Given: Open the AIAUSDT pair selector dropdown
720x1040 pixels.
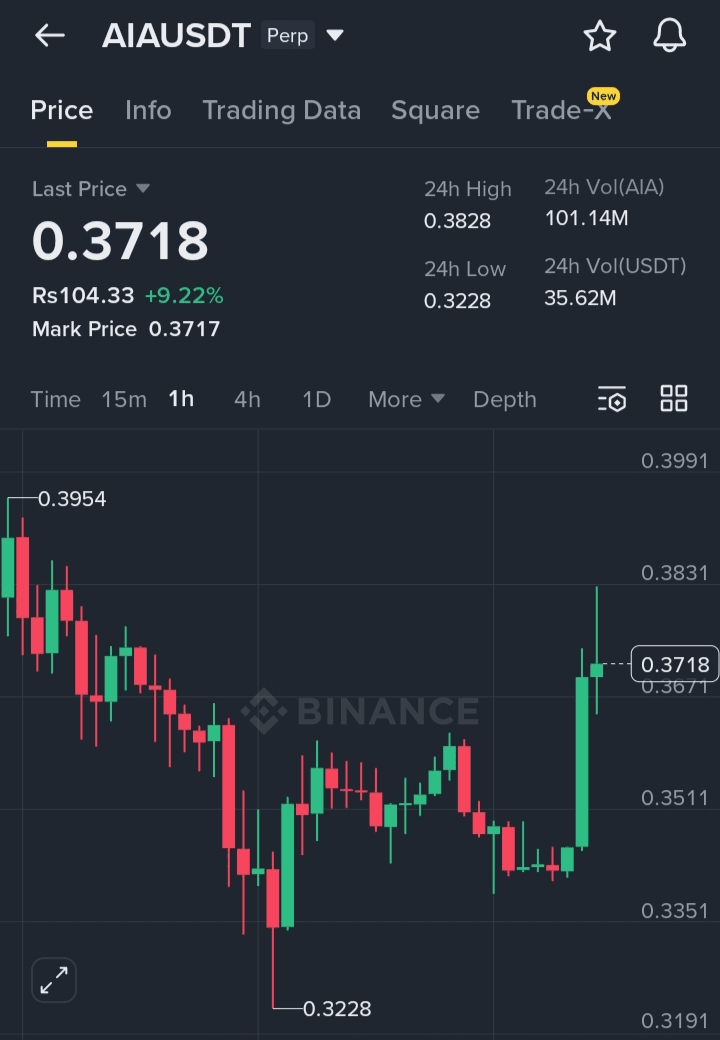Looking at the screenshot, I should point(335,36).
